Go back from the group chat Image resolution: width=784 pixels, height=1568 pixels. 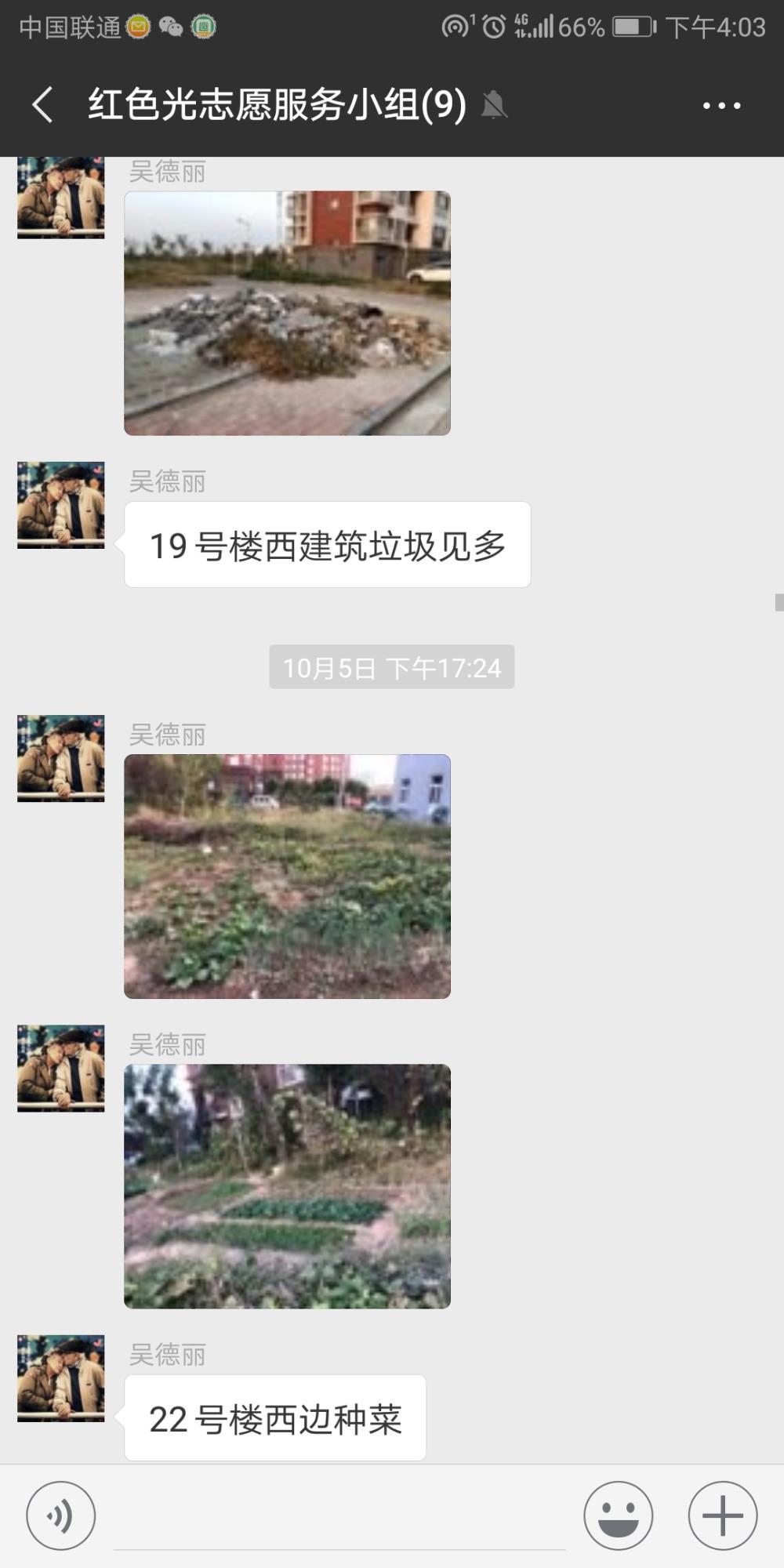pyautogui.click(x=43, y=105)
